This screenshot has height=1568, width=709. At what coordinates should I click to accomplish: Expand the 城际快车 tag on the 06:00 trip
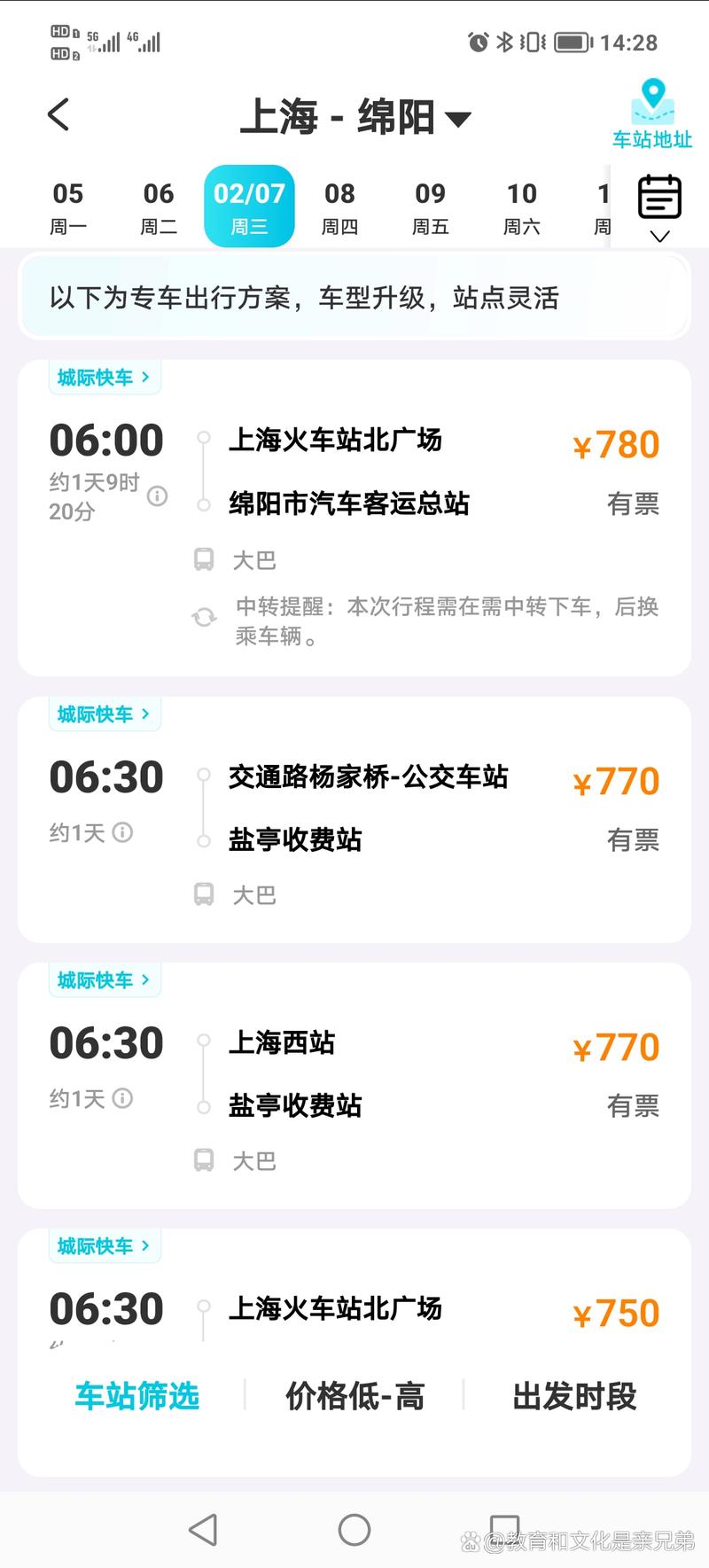[x=105, y=377]
